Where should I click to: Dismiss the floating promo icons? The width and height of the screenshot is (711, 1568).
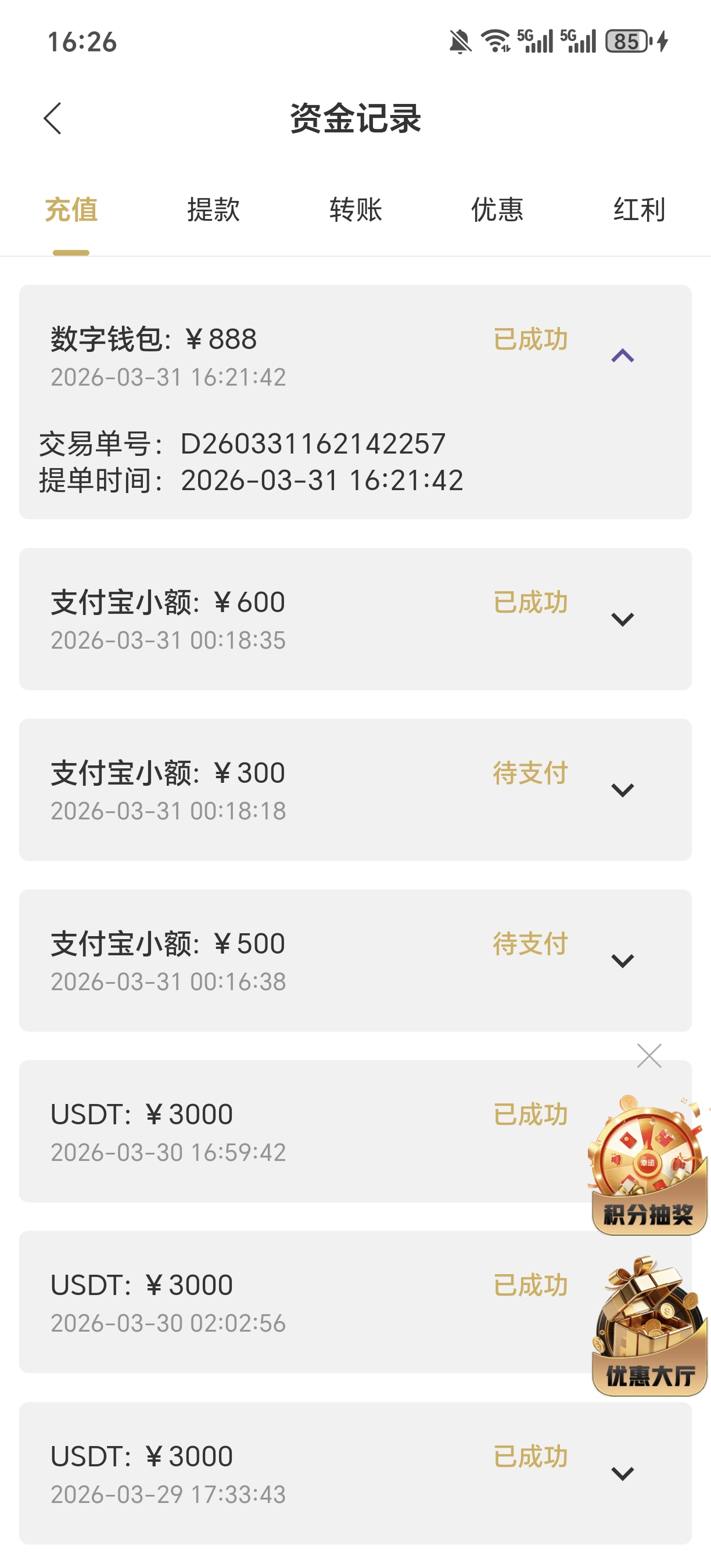tap(649, 1056)
